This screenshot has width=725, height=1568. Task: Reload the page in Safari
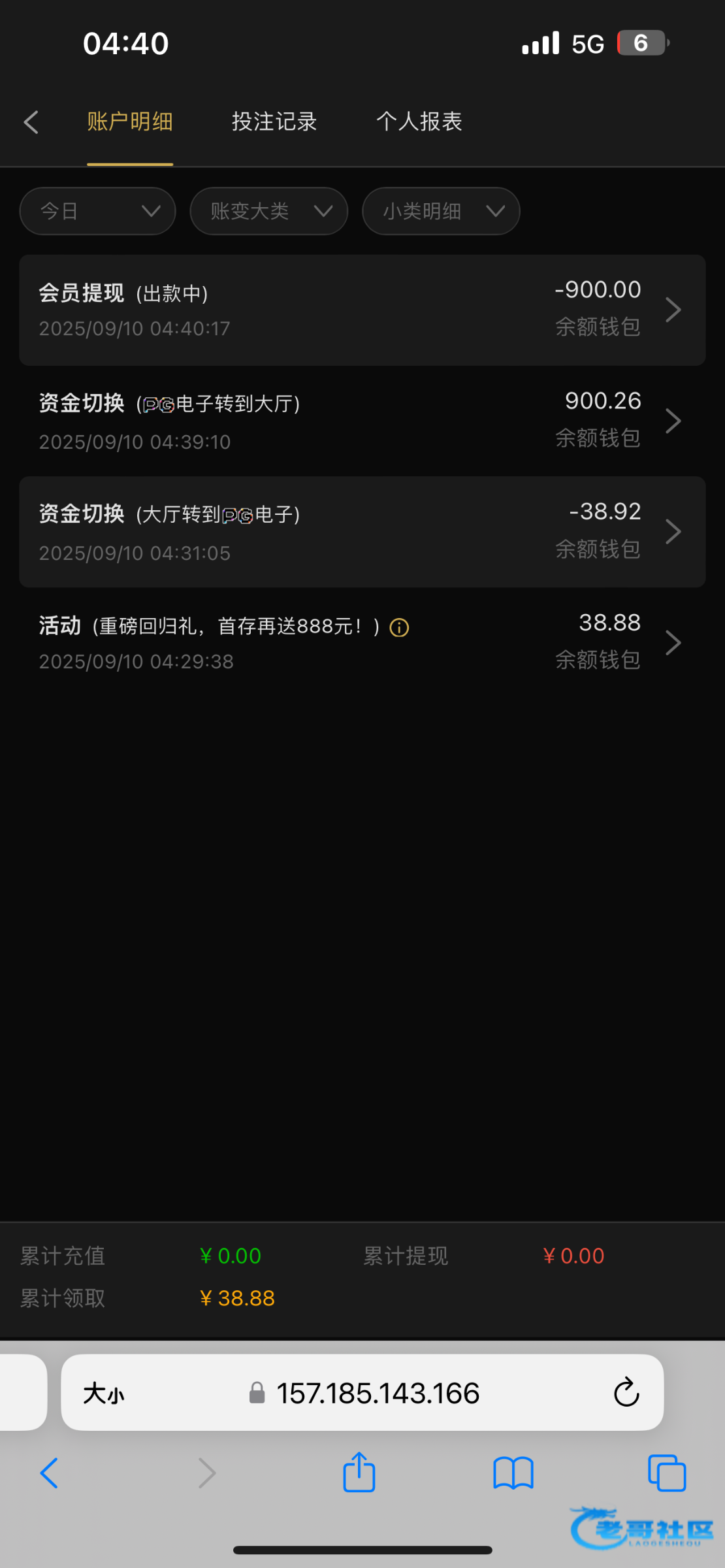point(626,1392)
